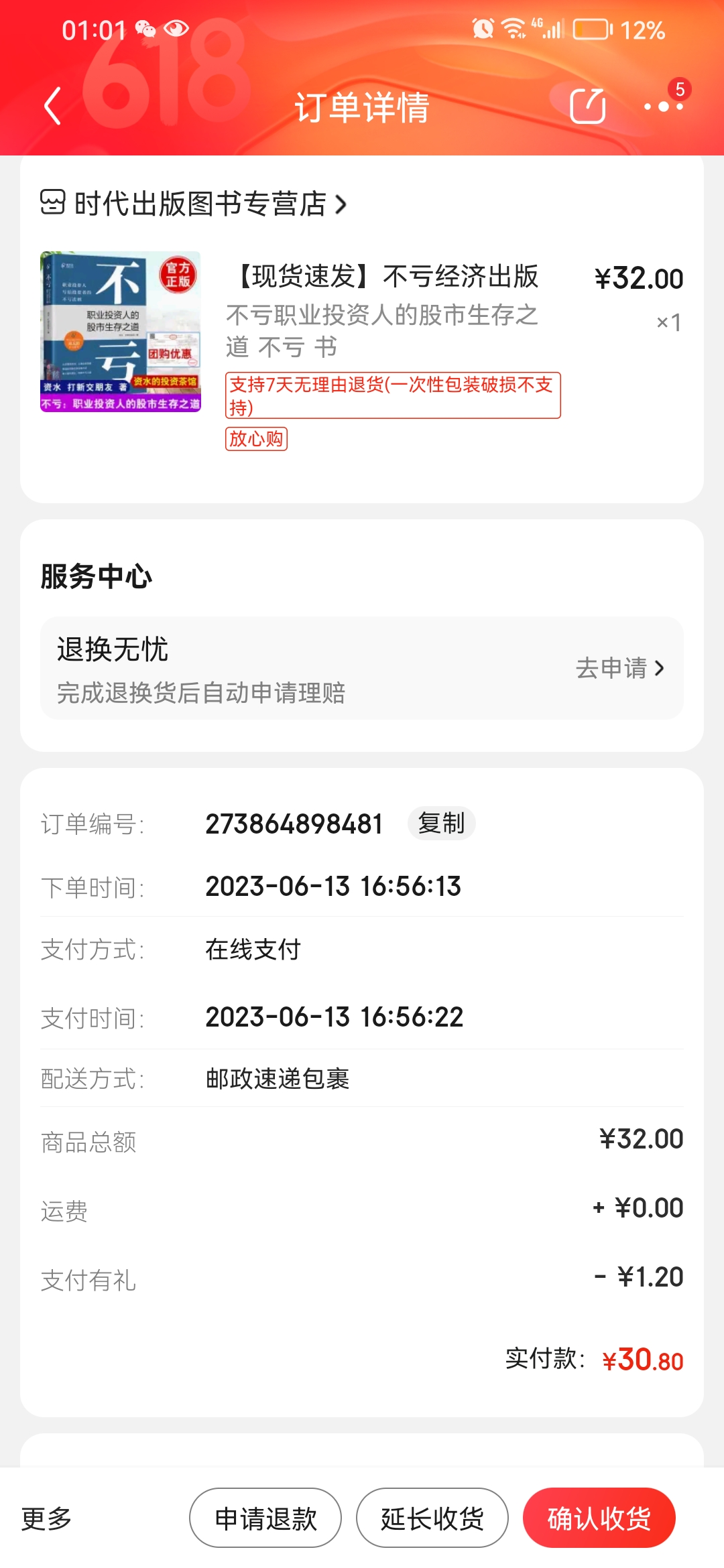Viewport: 724px width, 1568px height.
Task: Share this order
Action: point(587,106)
